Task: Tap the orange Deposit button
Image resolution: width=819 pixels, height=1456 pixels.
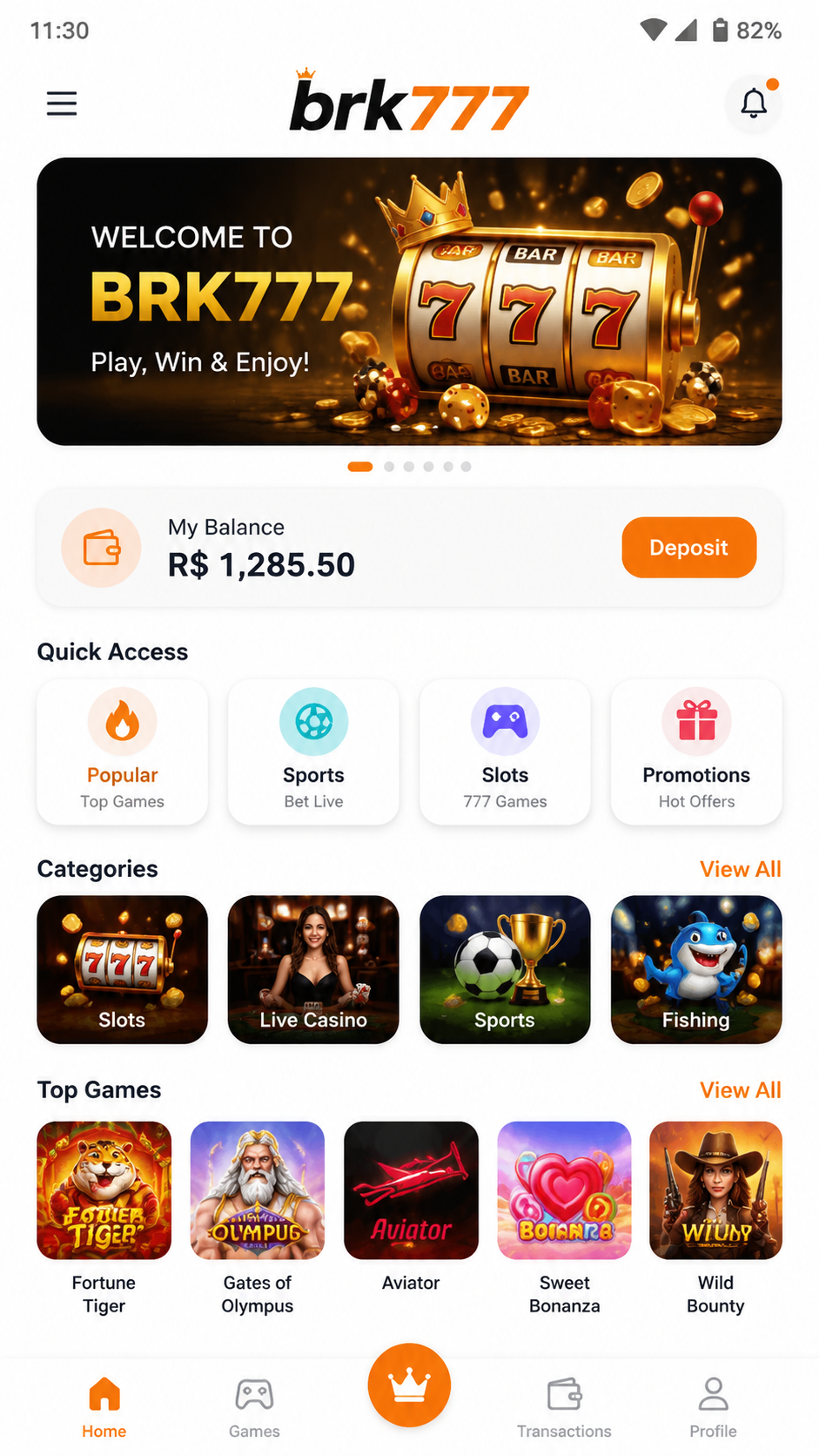Action: pos(688,547)
